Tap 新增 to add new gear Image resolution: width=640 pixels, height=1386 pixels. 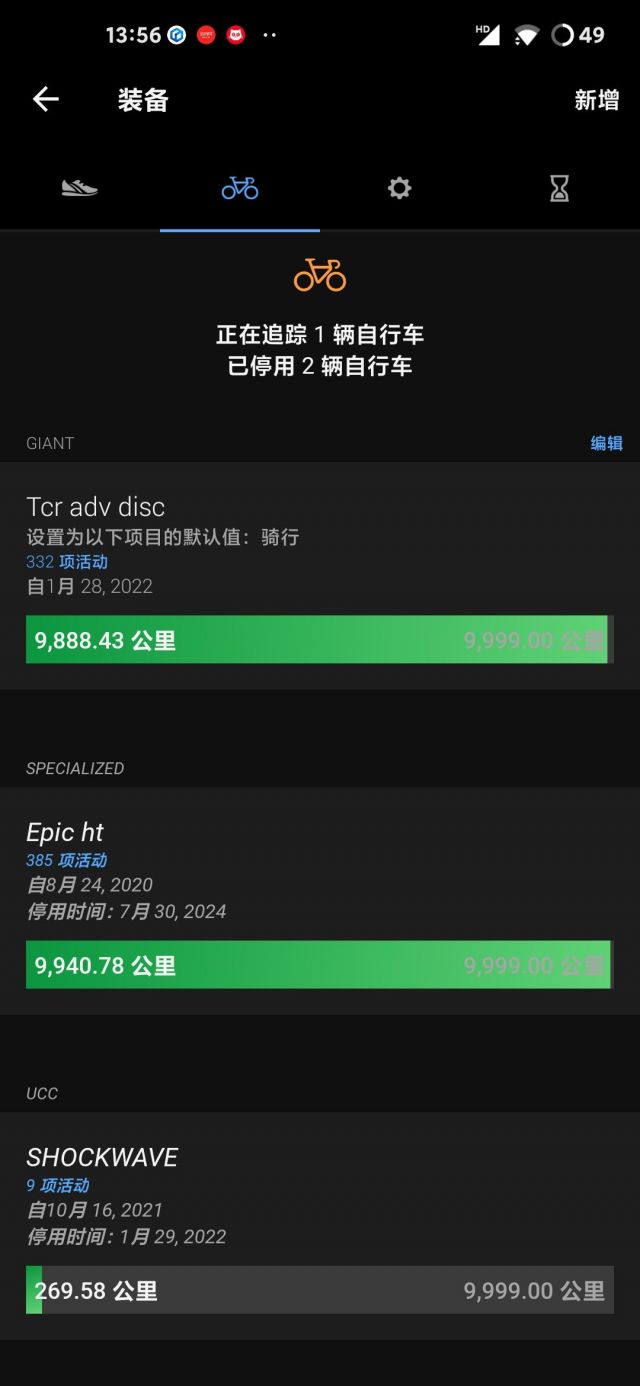[596, 100]
